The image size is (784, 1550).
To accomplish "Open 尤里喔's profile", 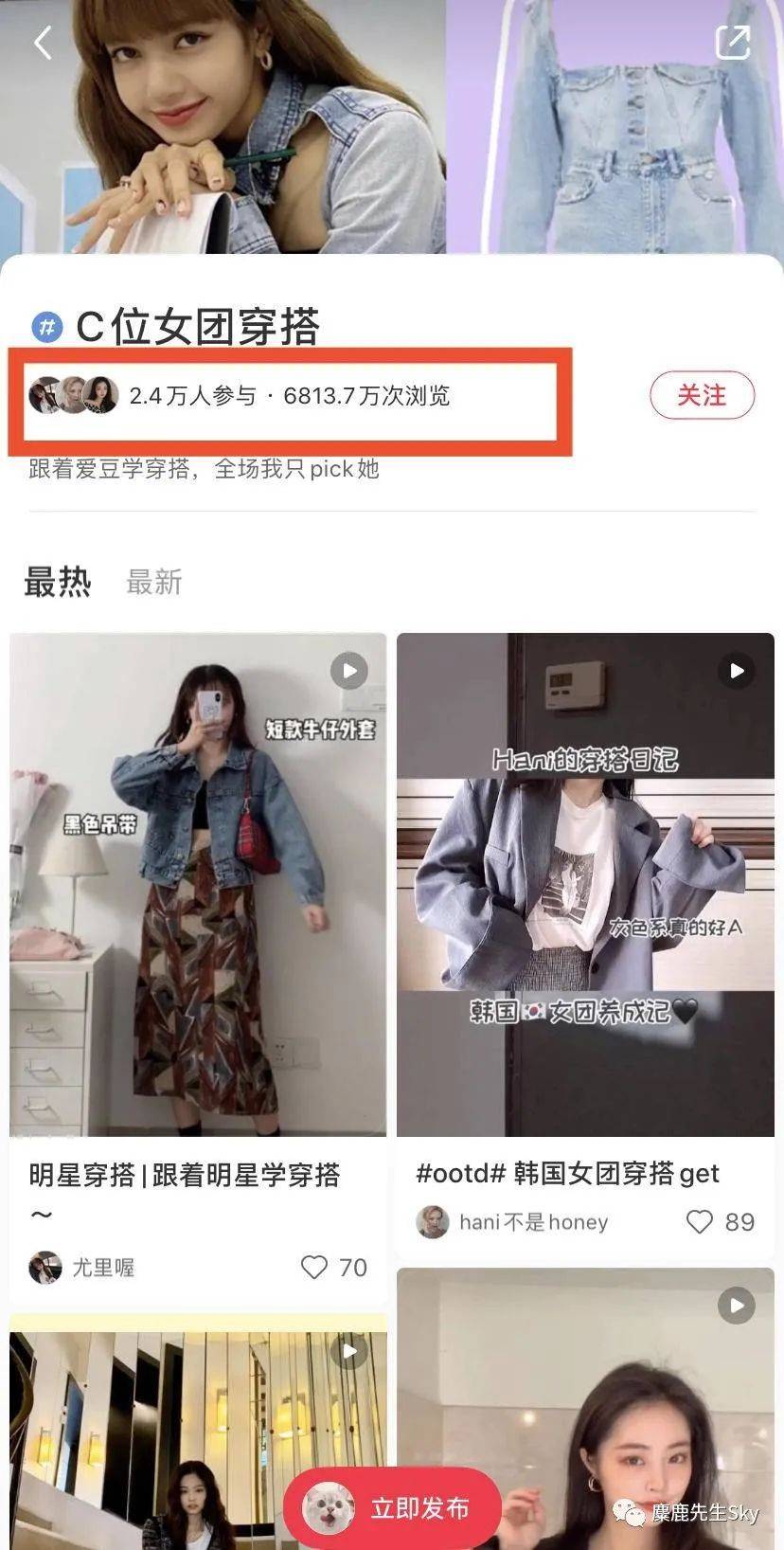I will click(81, 1267).
